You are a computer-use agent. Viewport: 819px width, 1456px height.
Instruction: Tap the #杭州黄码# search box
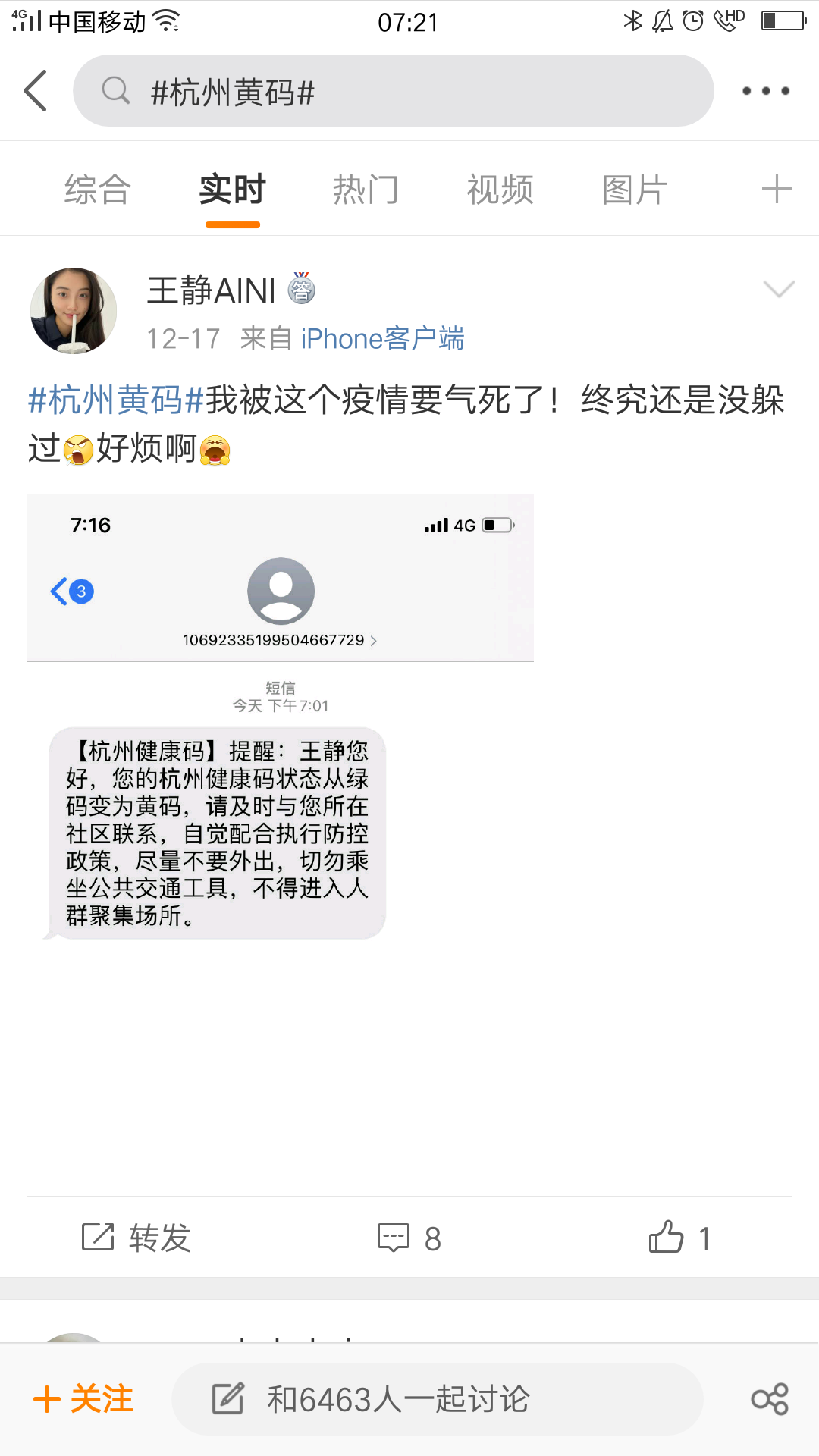click(393, 91)
